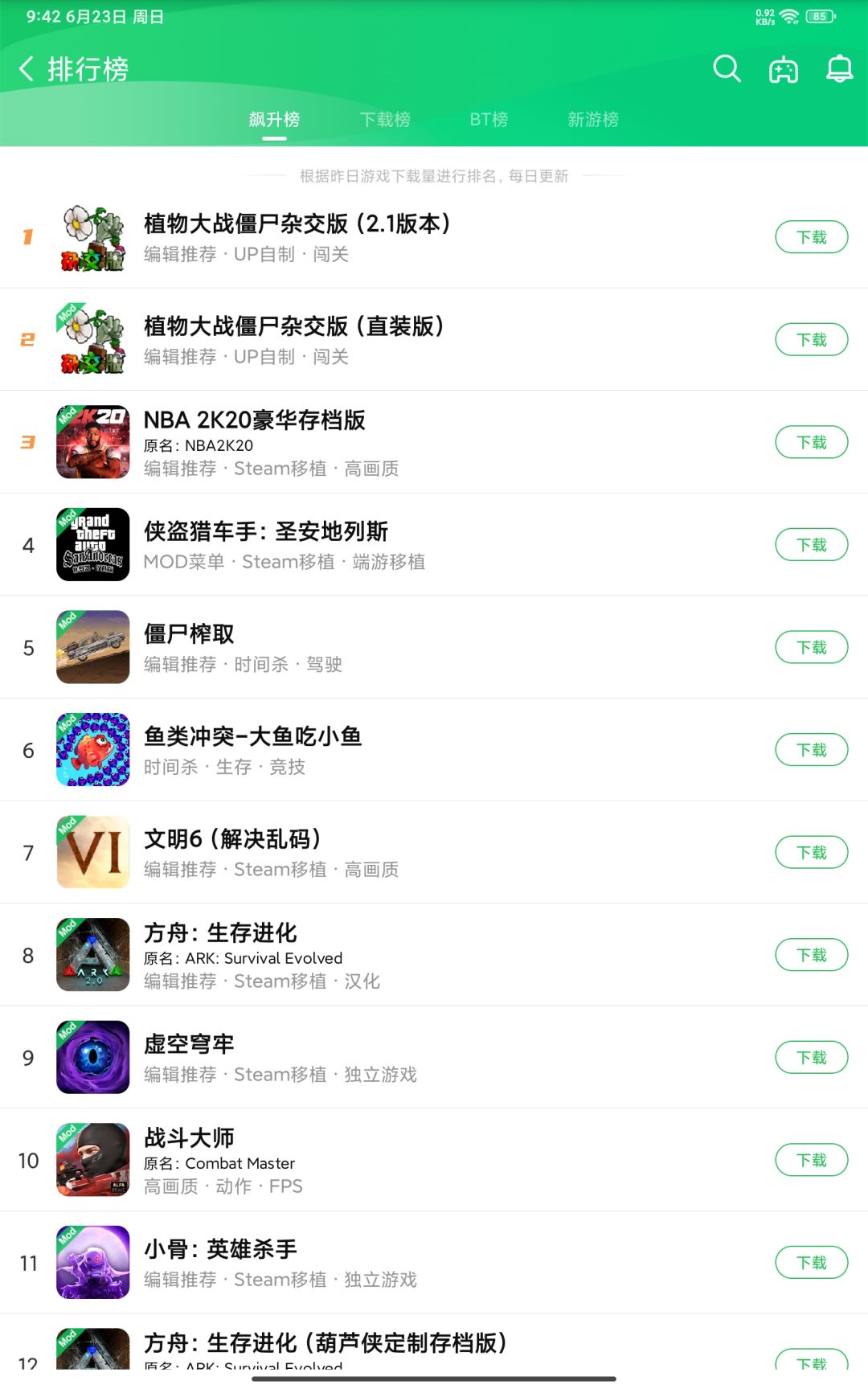Open the 虚空穹牢 game details
This screenshot has width=868, height=1389.
coord(434,1057)
